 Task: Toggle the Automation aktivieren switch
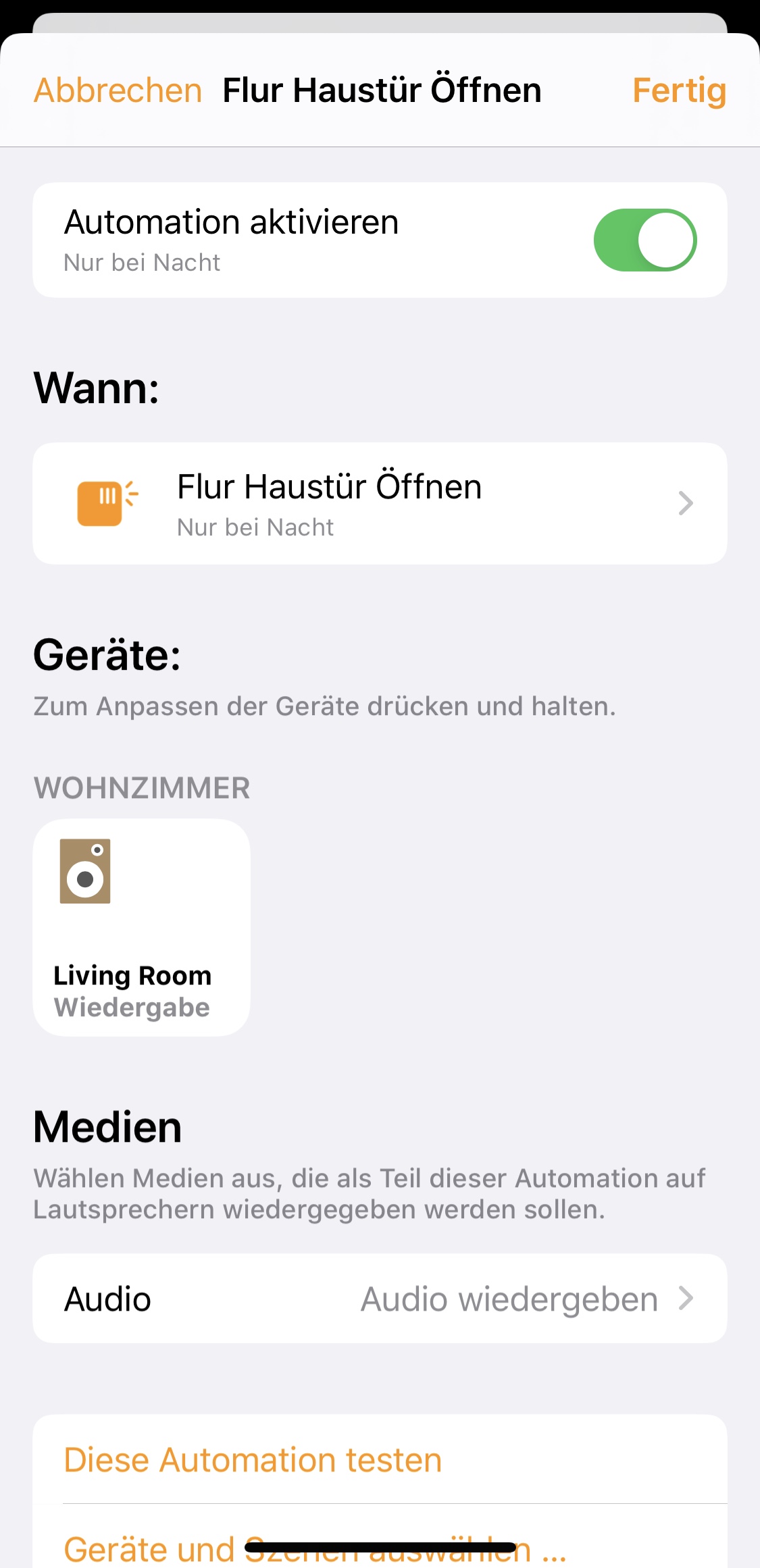tap(644, 240)
